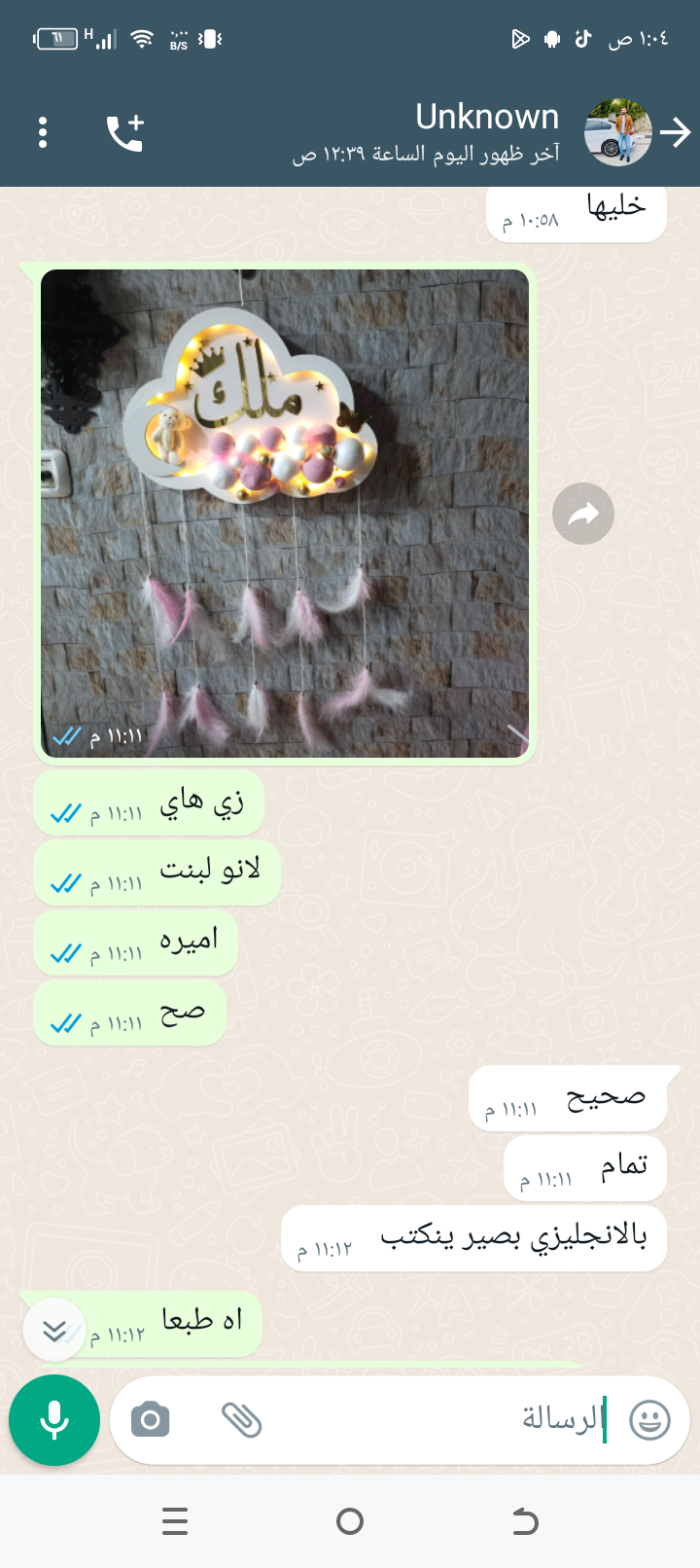
Task: Jump to latest messages with down chevrons
Action: (x=55, y=1330)
